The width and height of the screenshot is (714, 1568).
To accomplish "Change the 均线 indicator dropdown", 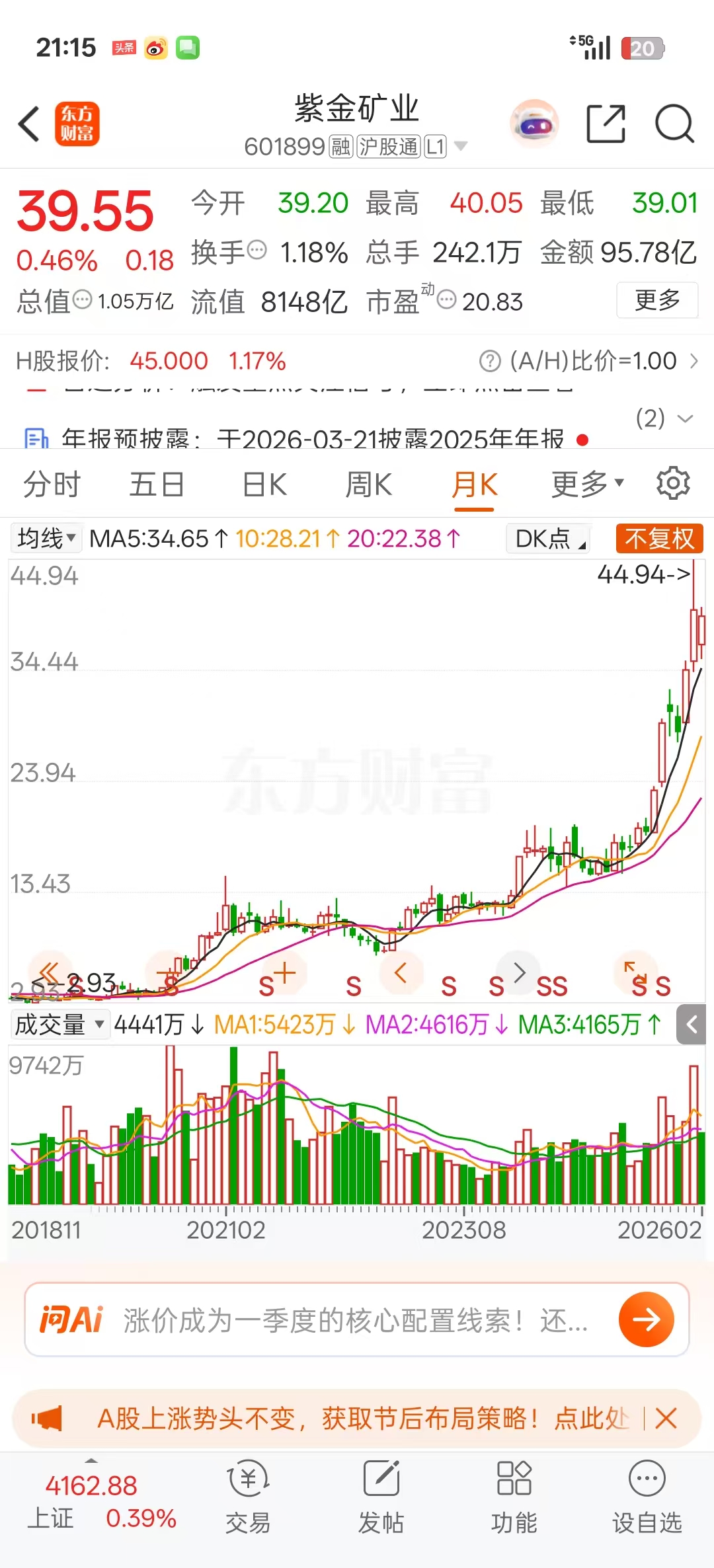I will point(46,538).
